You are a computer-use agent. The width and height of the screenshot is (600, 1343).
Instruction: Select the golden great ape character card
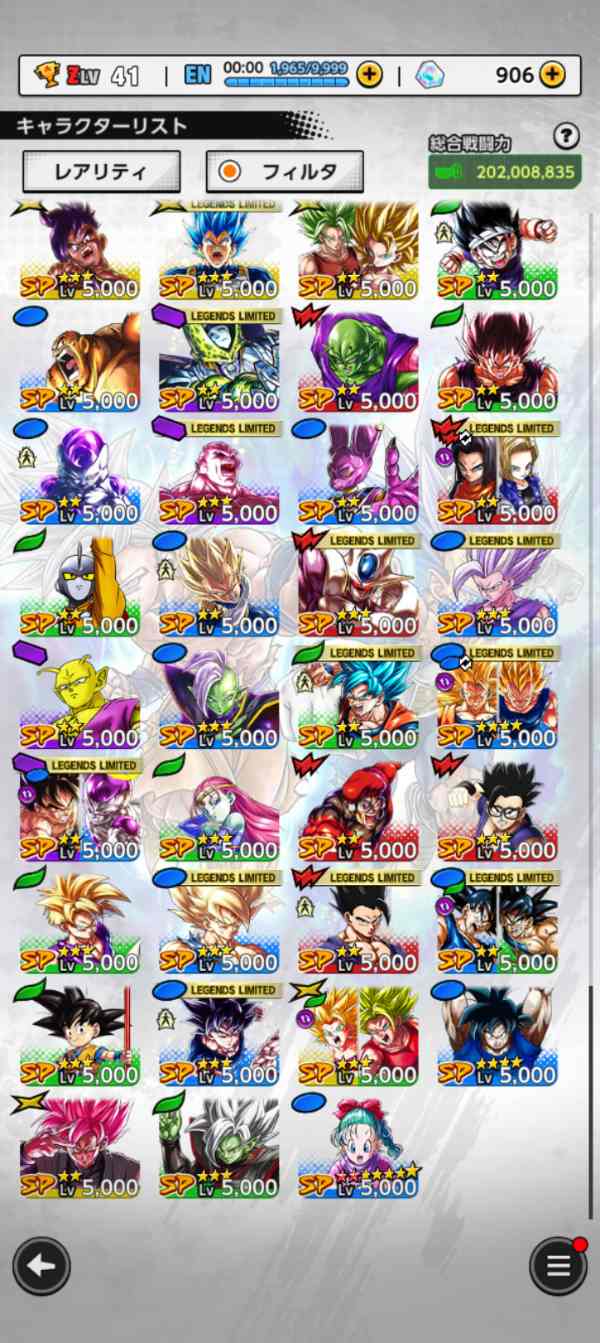(79, 361)
